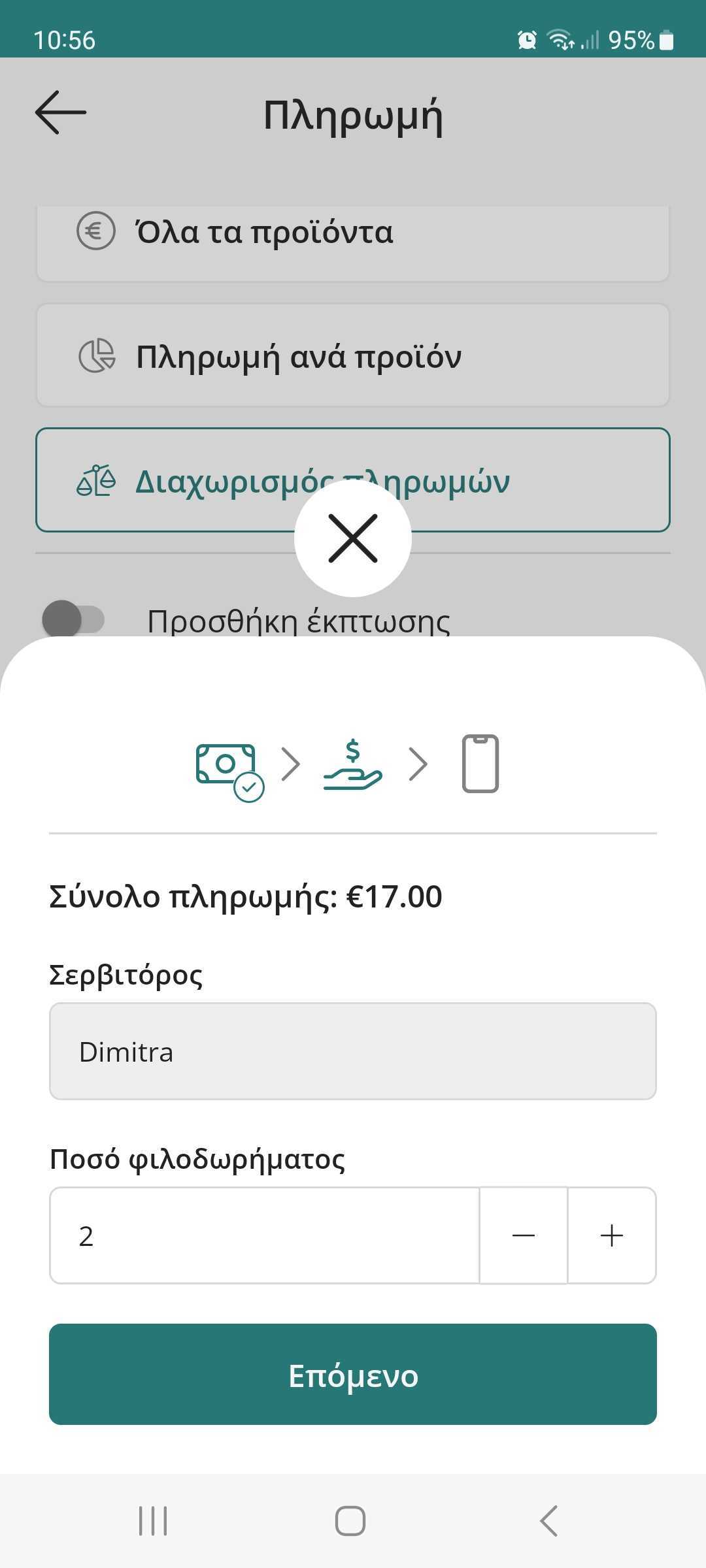This screenshot has width=706, height=1568.
Task: Decrease the tip amount with minus
Action: [x=524, y=1235]
